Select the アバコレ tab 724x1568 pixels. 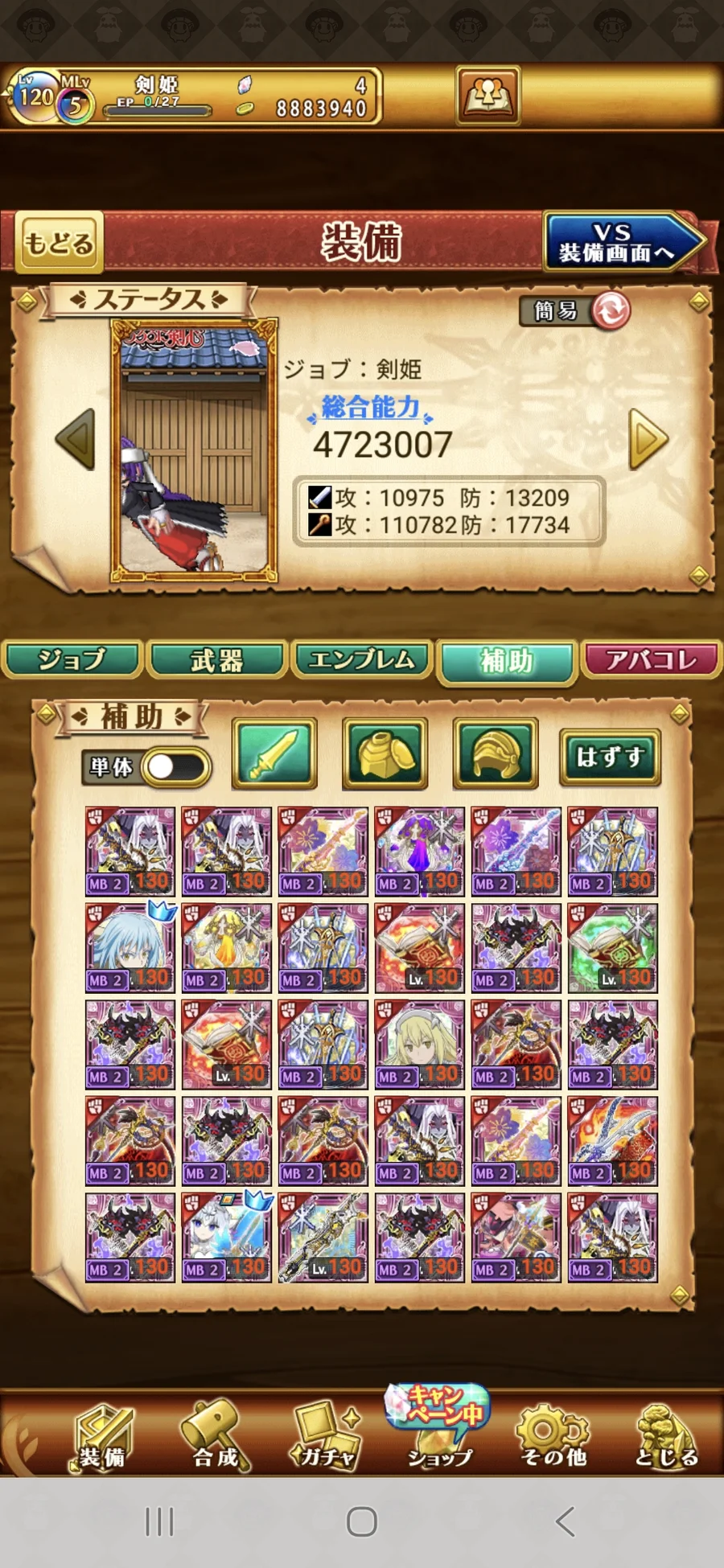652,660
